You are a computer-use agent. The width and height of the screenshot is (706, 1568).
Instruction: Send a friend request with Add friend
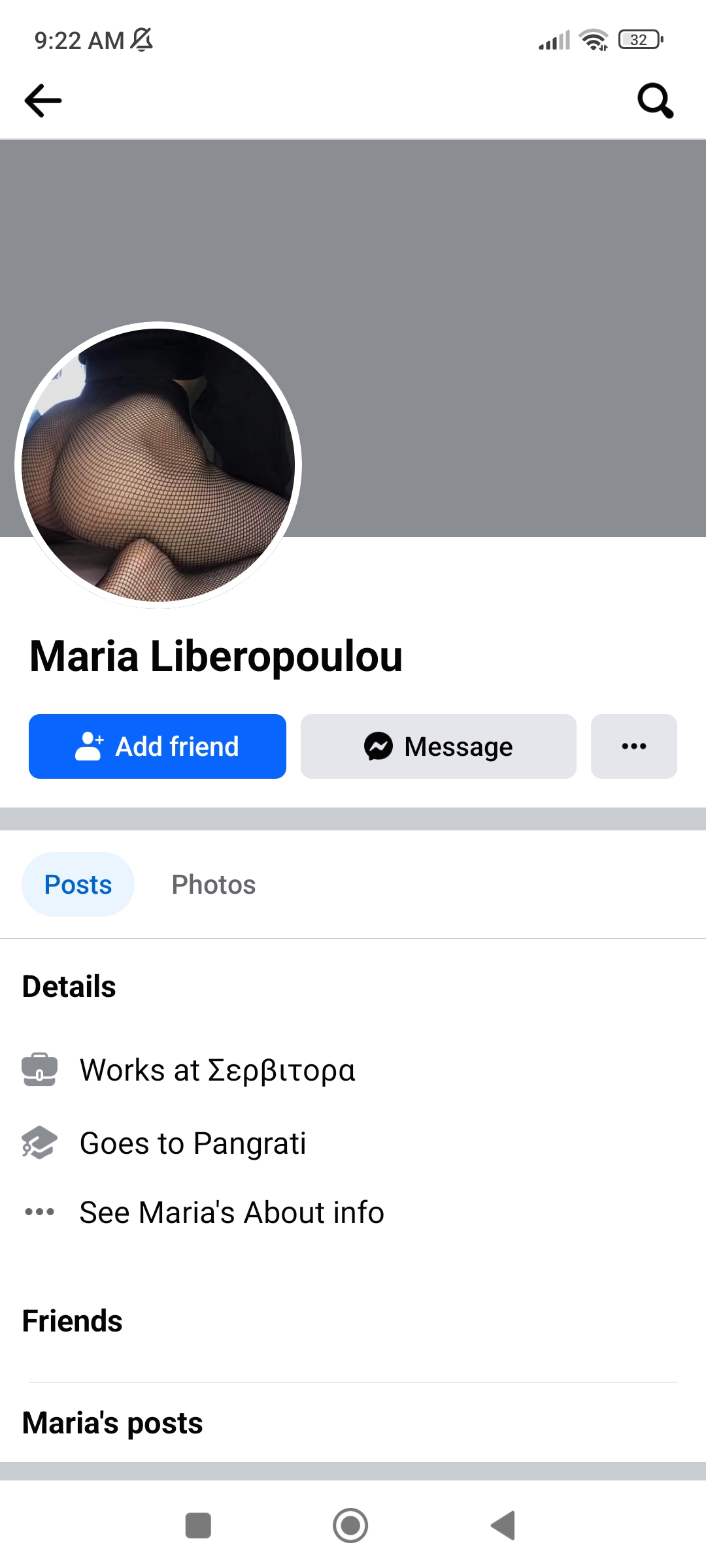(x=158, y=746)
